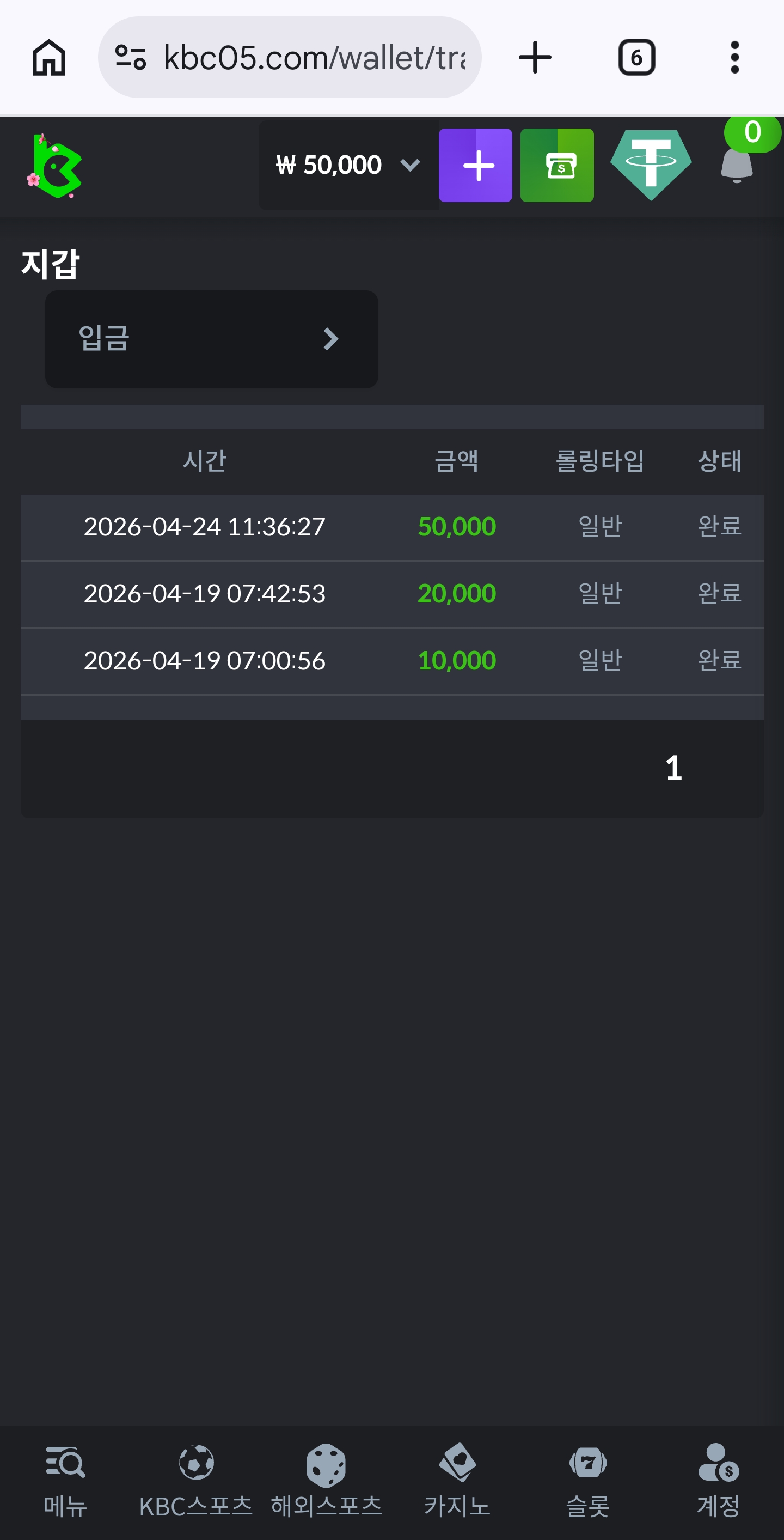Open the 메뉴 tab

(65, 1480)
